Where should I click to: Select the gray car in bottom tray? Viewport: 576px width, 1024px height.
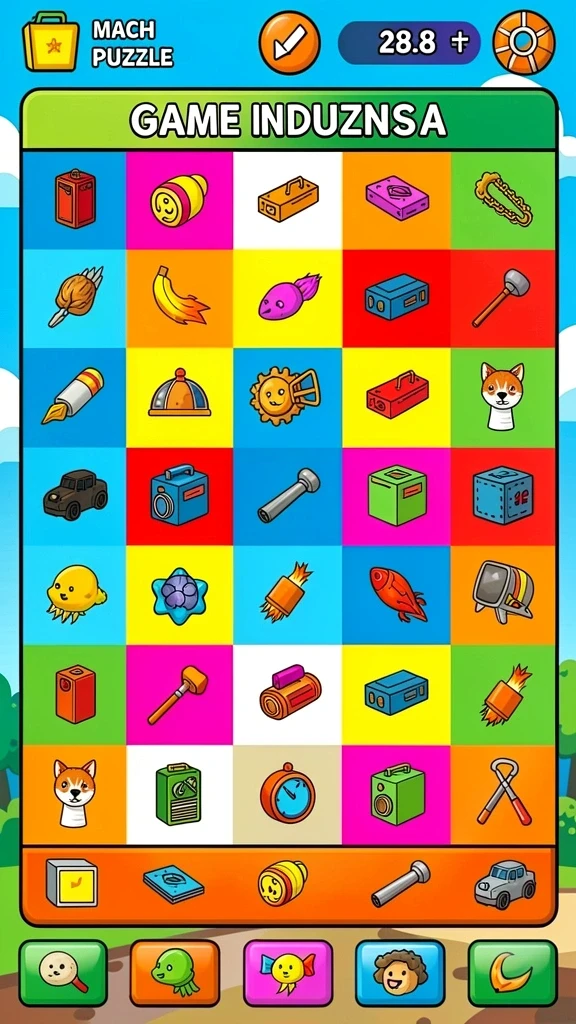tap(505, 884)
